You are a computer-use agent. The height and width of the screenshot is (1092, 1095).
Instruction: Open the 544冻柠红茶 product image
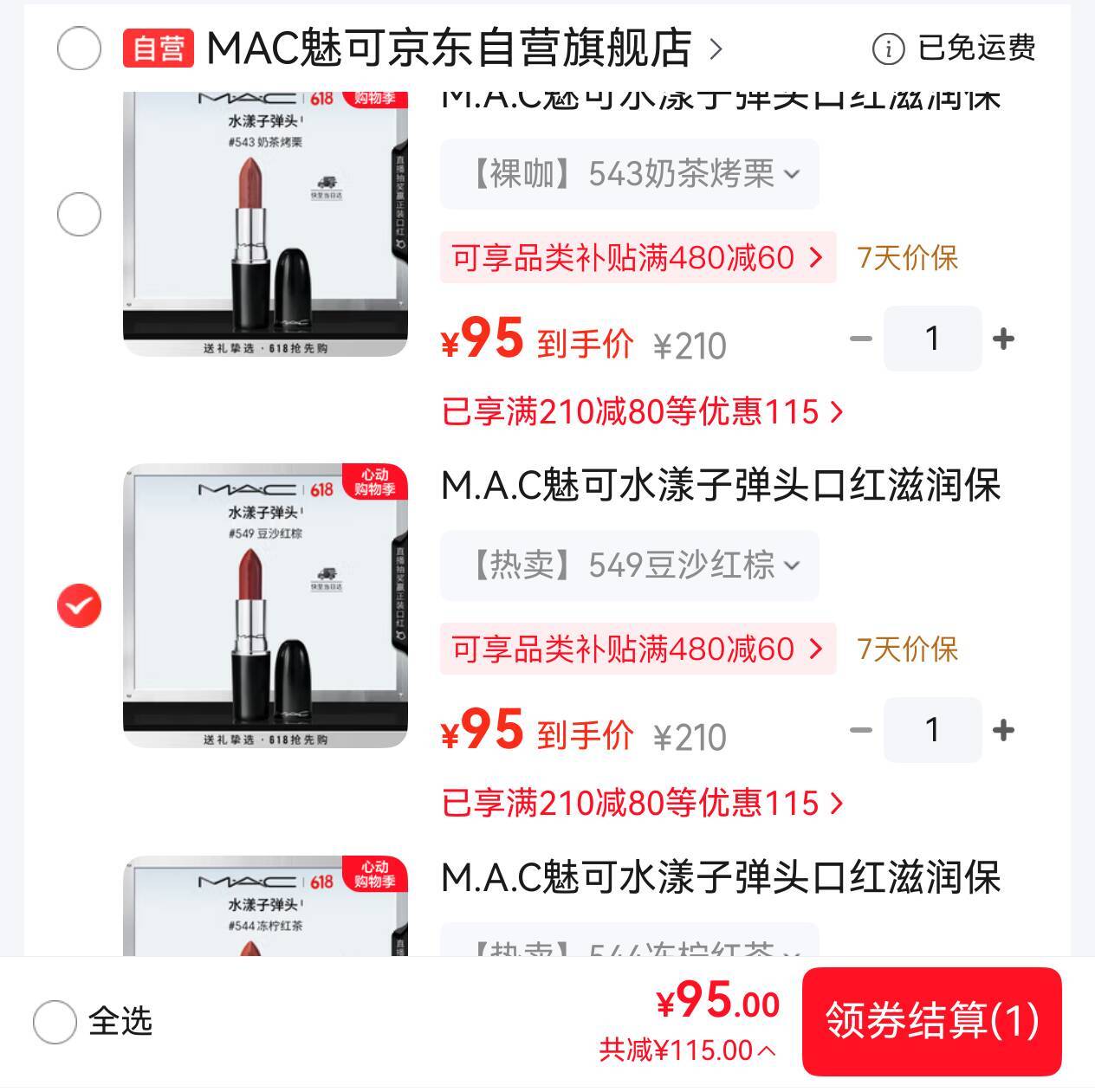tap(265, 906)
